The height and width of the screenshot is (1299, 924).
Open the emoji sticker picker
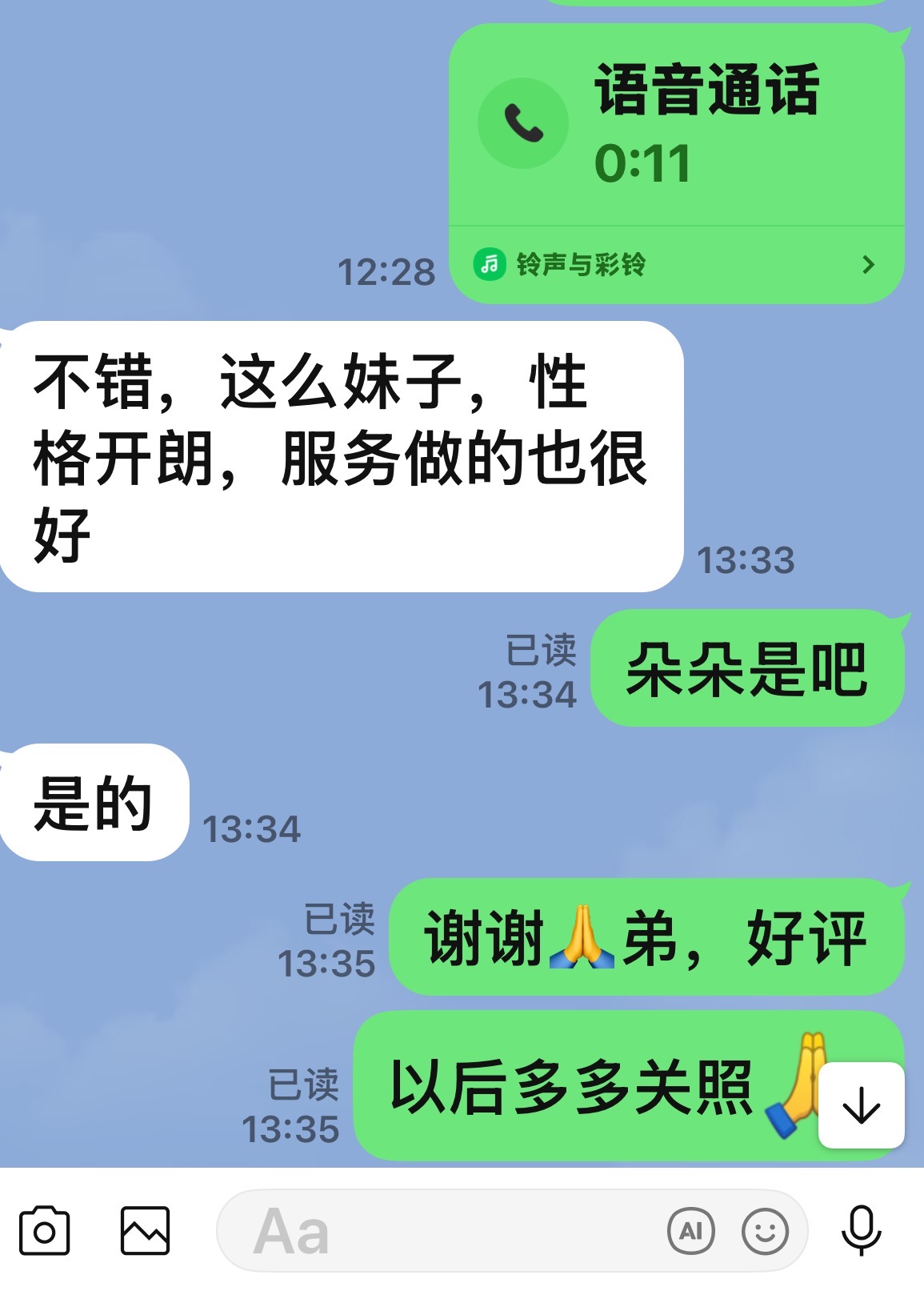(765, 1231)
